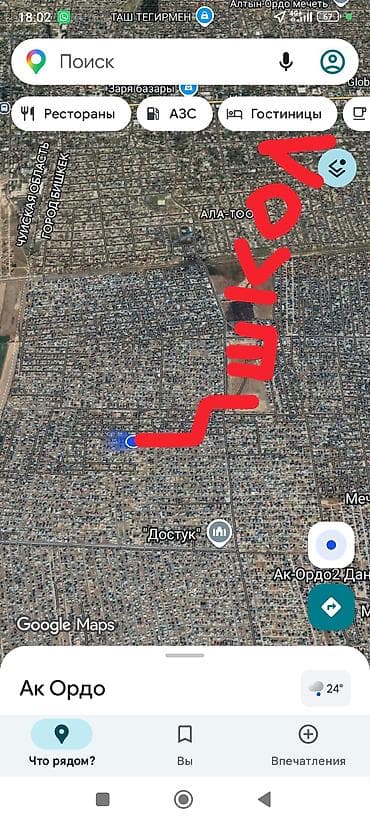Switch to the Вы tab

pyautogui.click(x=185, y=743)
